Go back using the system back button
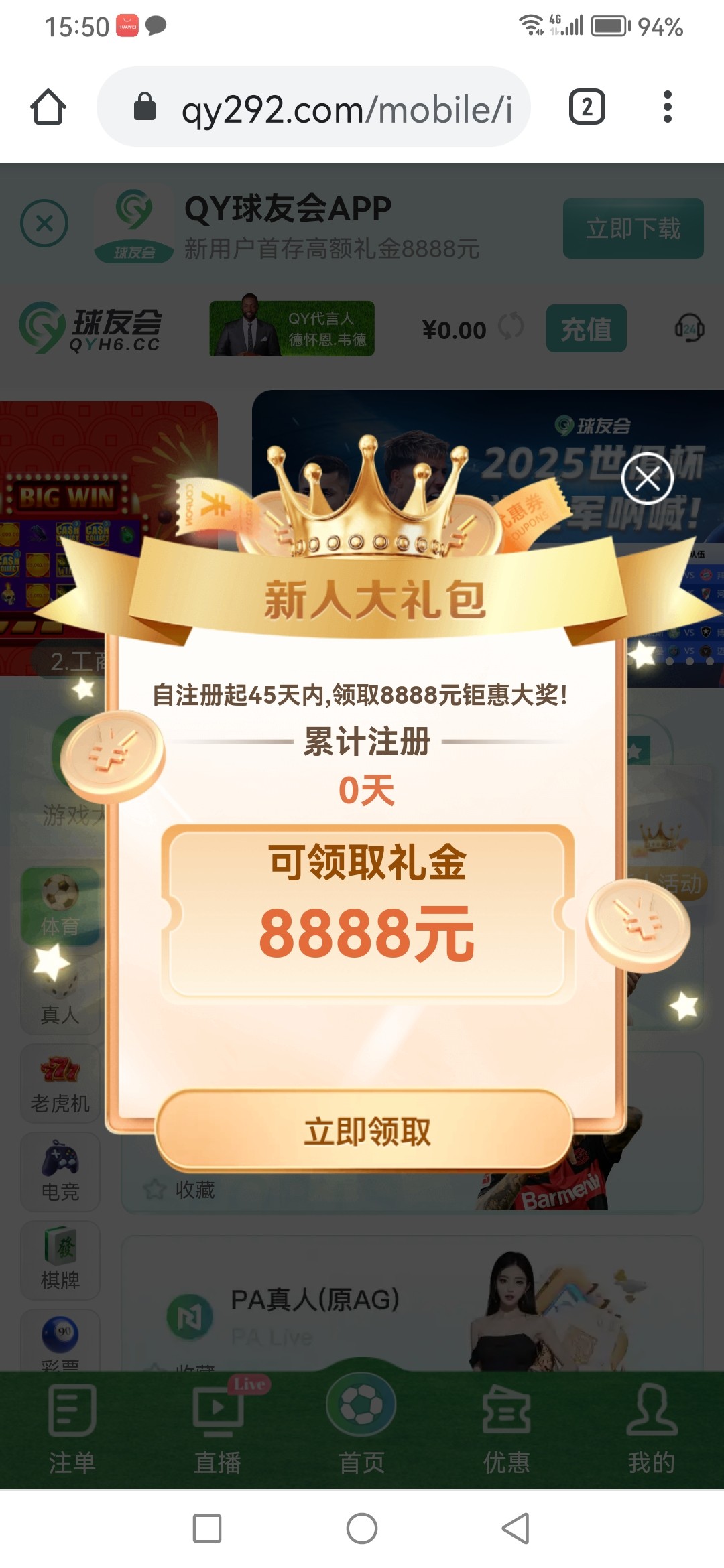Image resolution: width=724 pixels, height=1568 pixels. click(x=516, y=1528)
